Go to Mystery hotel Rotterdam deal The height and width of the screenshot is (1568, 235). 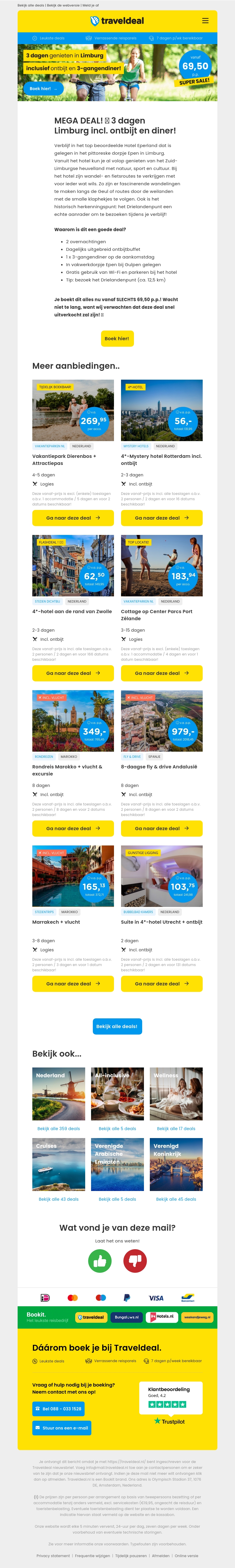point(161,518)
